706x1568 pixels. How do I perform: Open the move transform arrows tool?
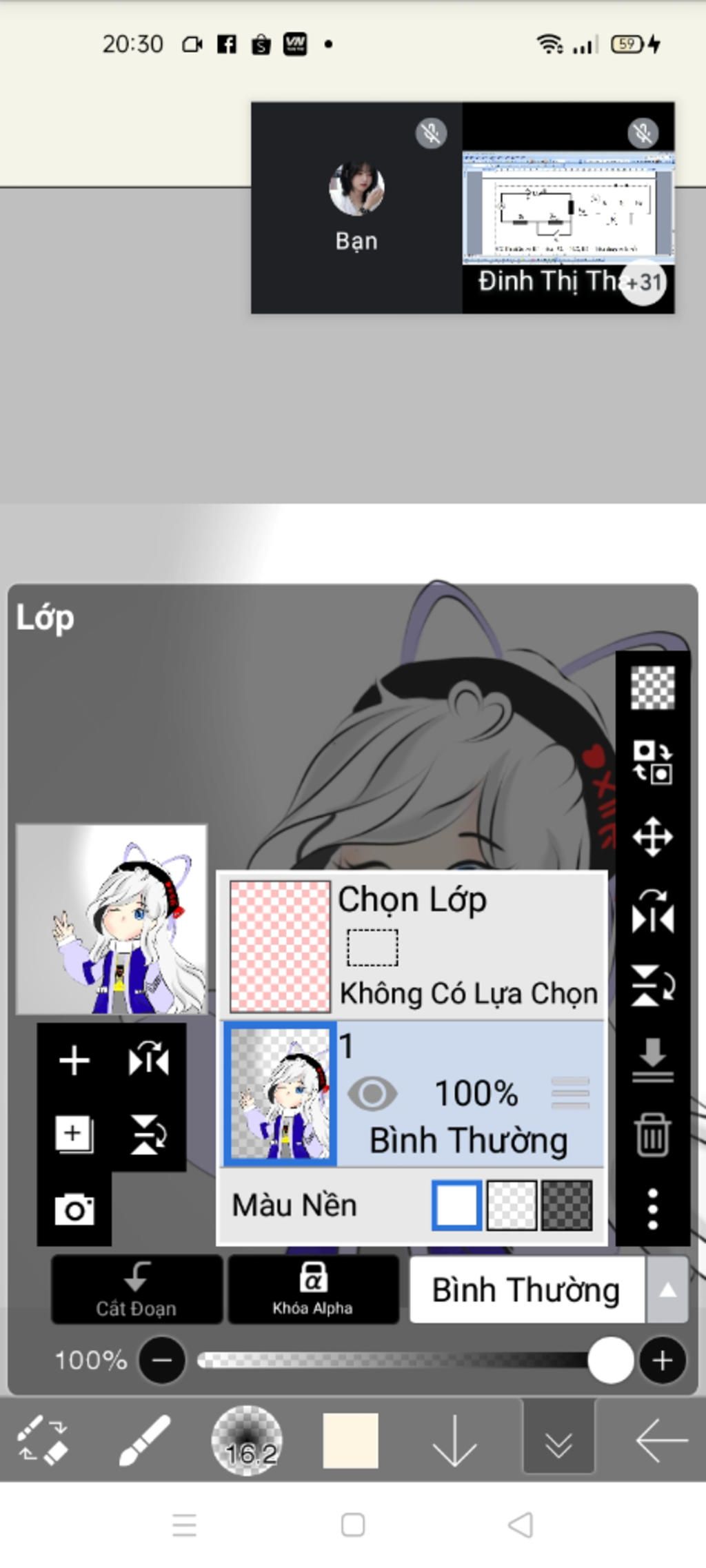(652, 837)
